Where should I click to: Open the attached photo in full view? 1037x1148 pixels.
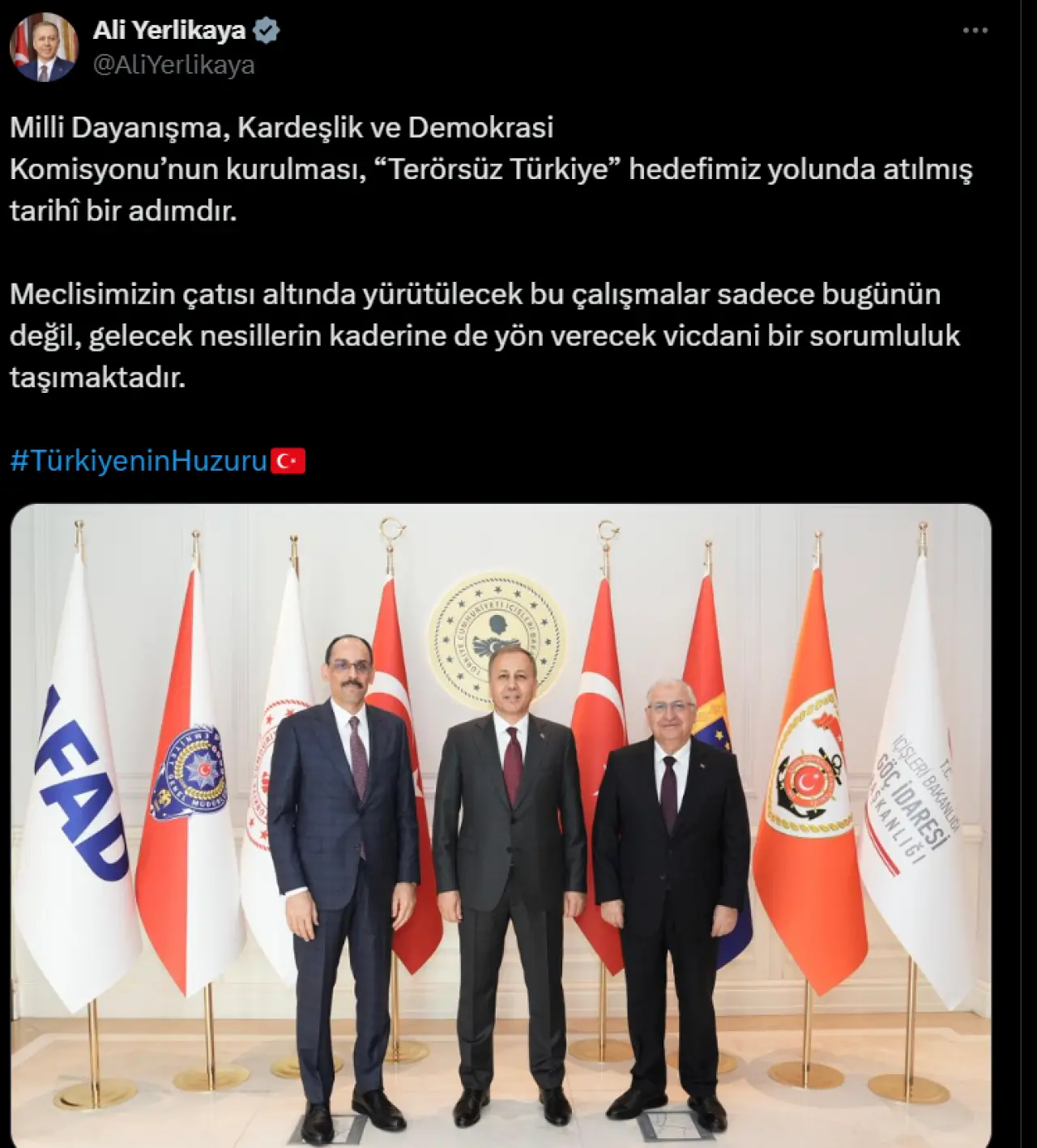pyautogui.click(x=501, y=825)
